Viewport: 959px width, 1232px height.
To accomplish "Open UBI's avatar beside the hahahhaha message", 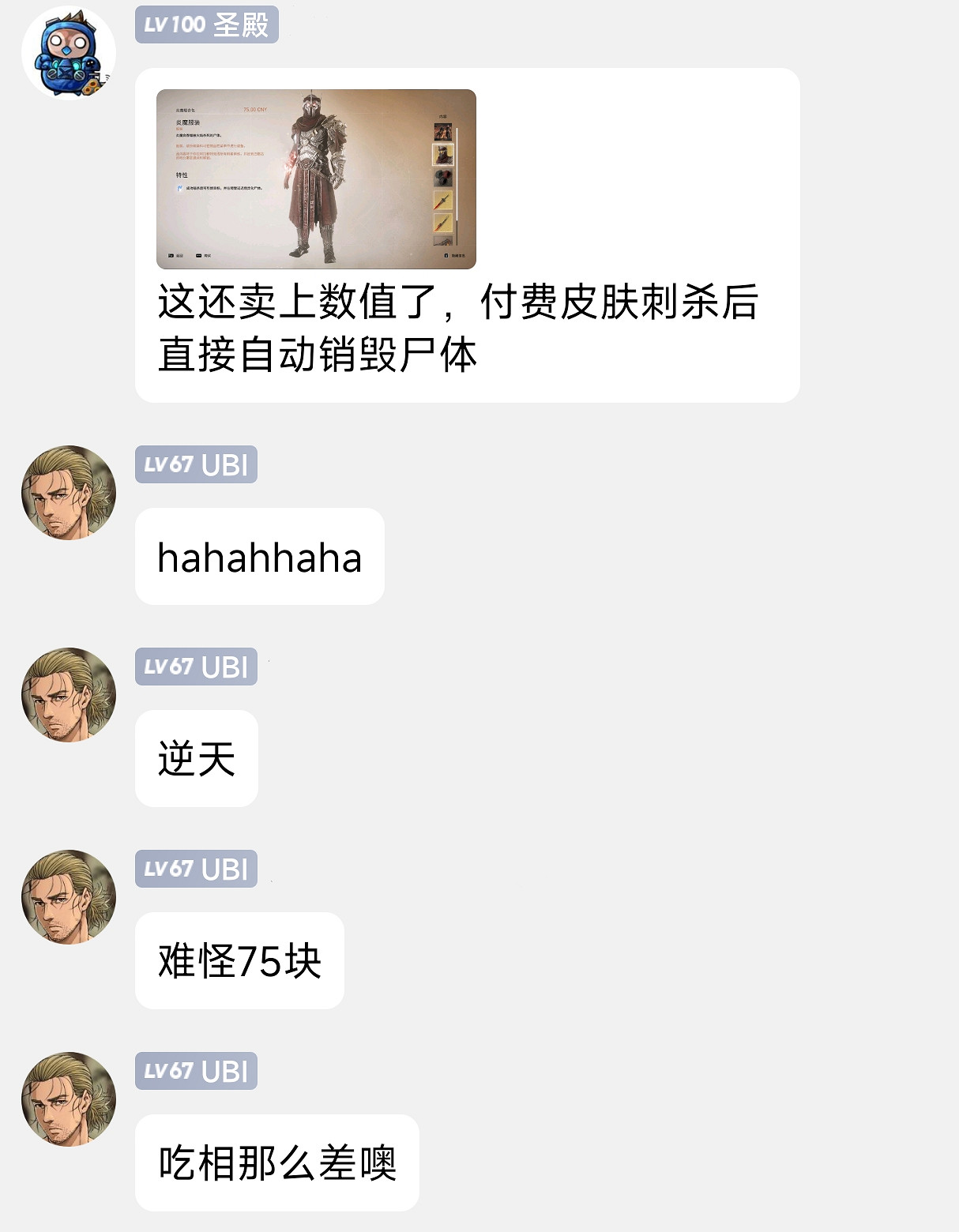I will [x=69, y=493].
